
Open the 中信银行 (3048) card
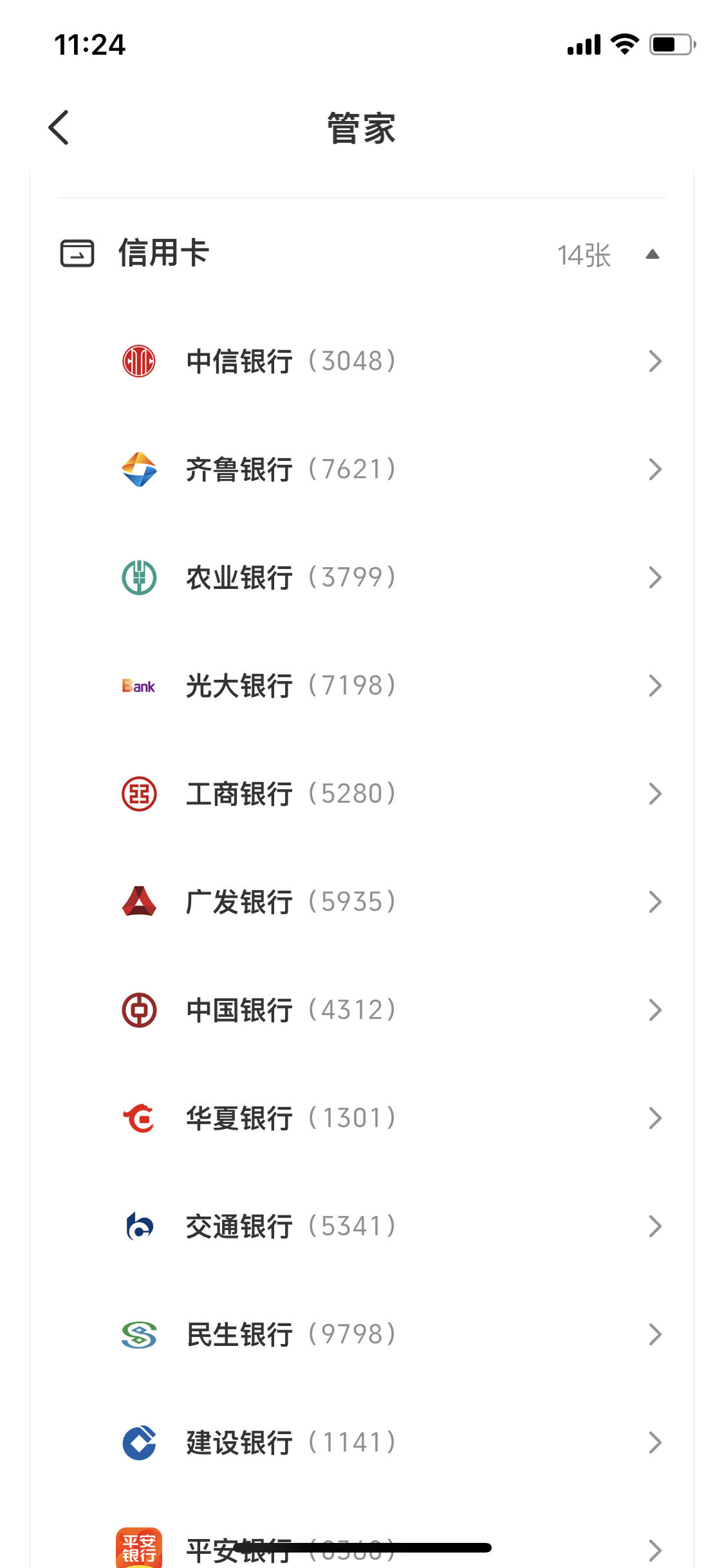click(x=362, y=361)
